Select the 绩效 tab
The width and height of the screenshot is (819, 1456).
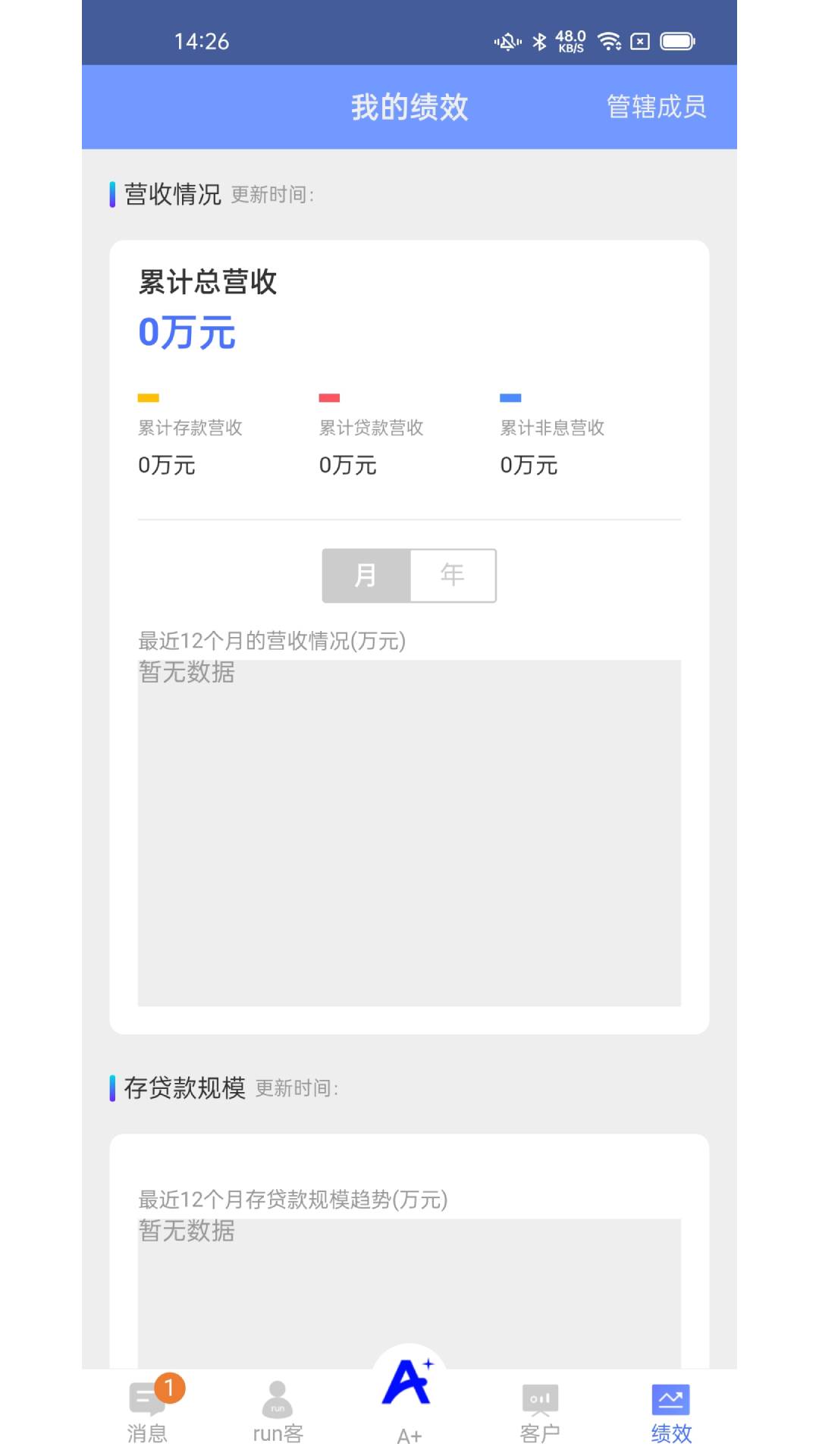pyautogui.click(x=671, y=1412)
